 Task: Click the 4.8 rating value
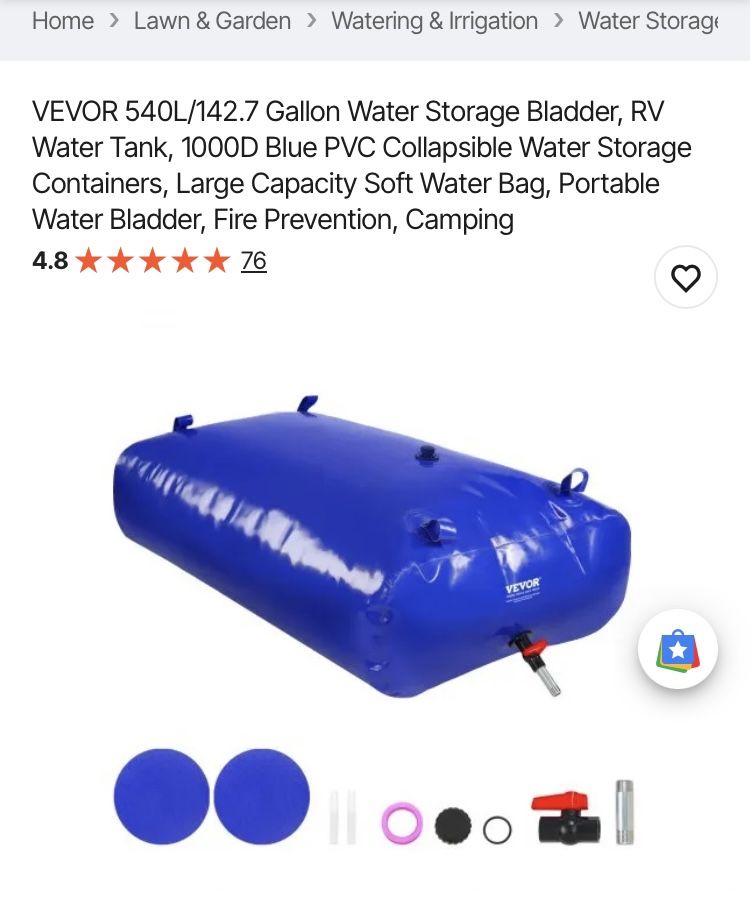pyautogui.click(x=48, y=262)
